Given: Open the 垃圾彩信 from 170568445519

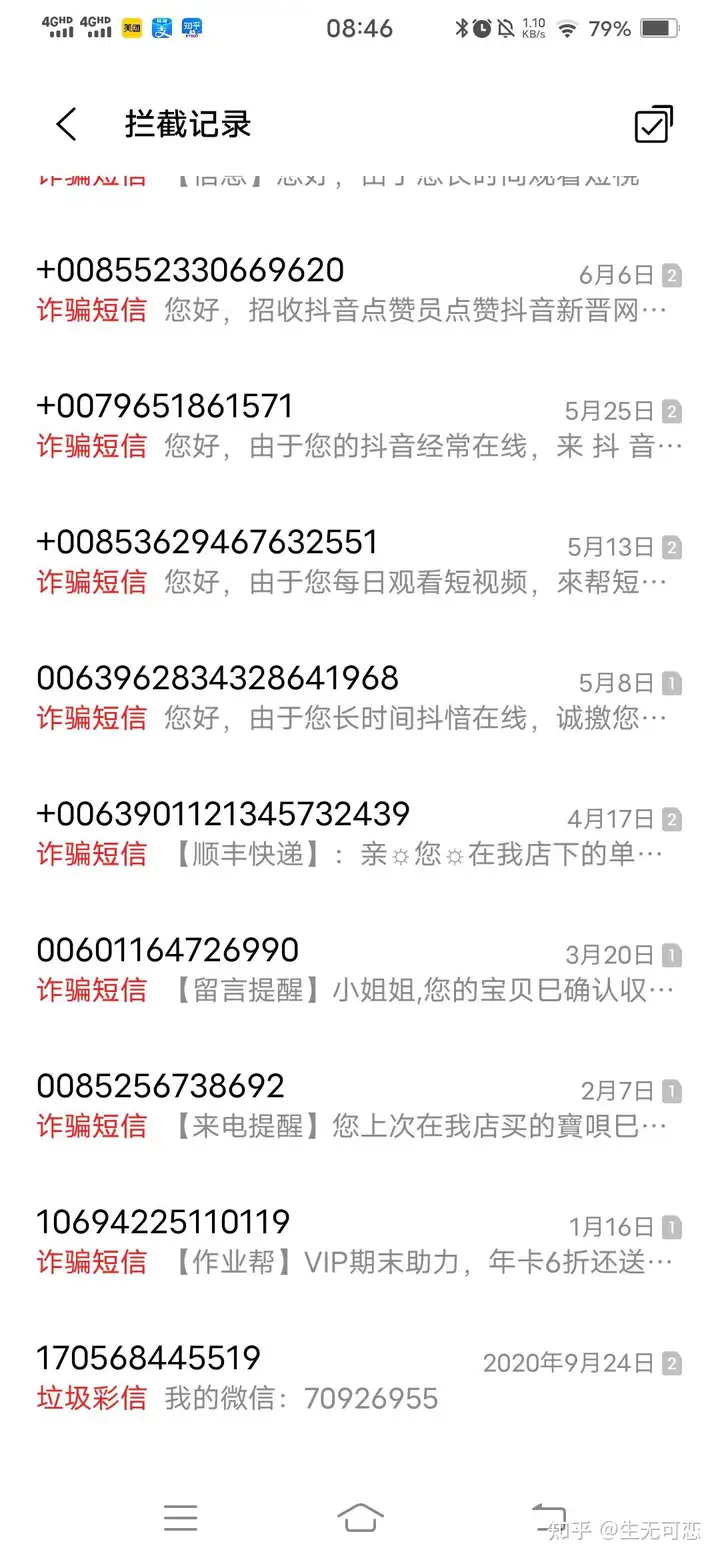Looking at the screenshot, I should [360, 1378].
